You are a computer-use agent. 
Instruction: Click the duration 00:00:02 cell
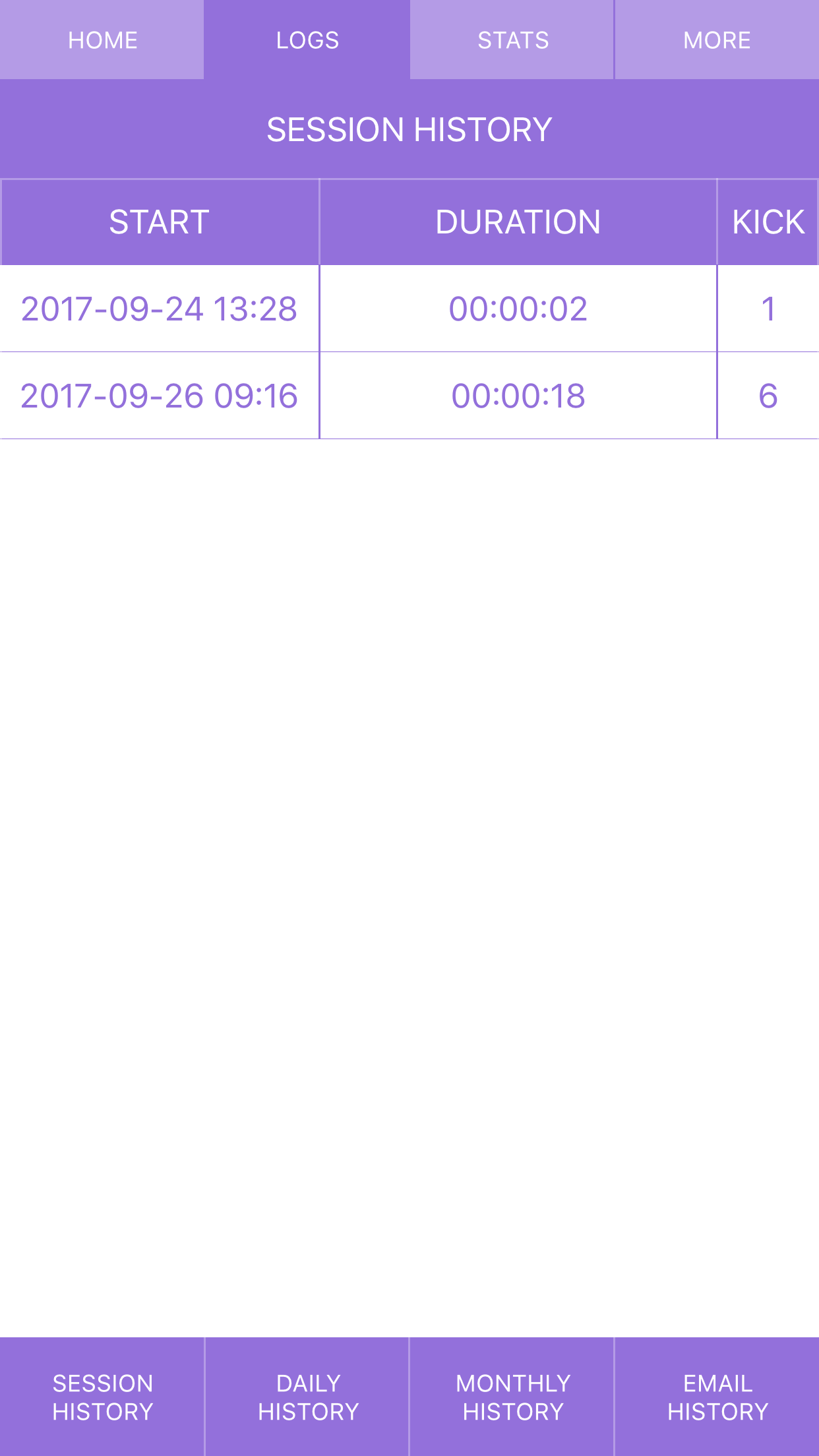click(518, 309)
